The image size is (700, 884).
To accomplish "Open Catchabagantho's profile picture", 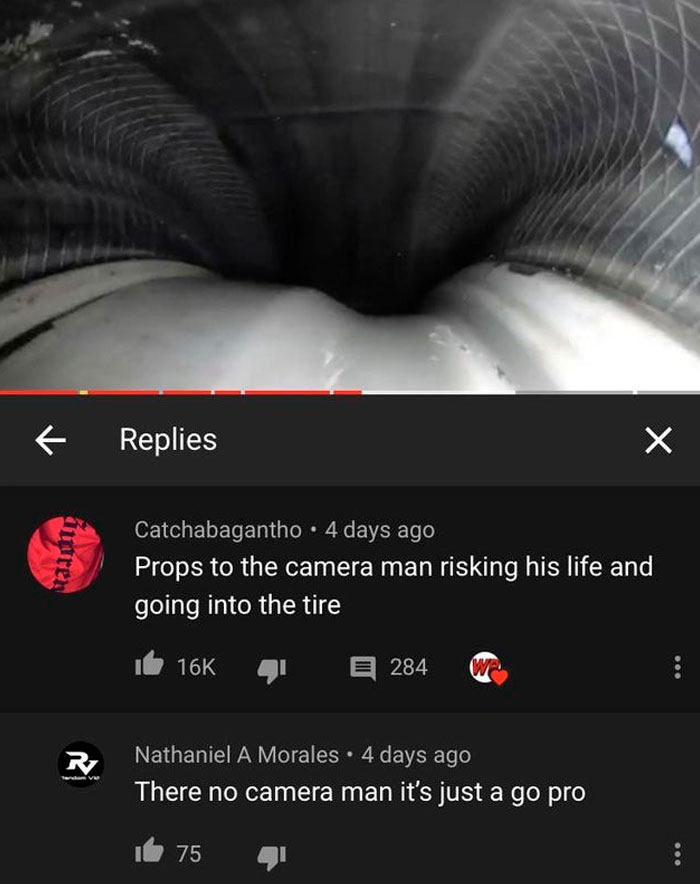I will (68, 555).
